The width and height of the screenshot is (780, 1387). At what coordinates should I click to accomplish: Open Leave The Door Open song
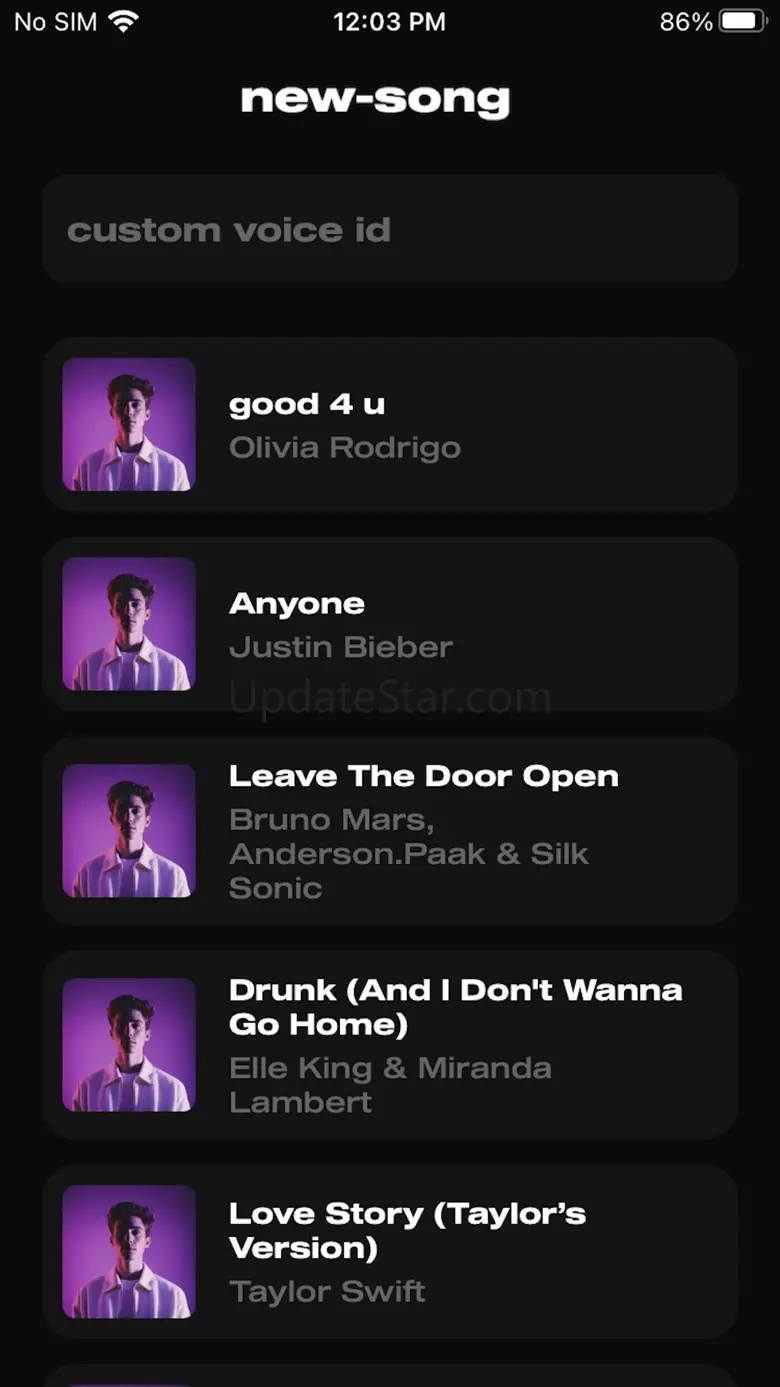[389, 831]
